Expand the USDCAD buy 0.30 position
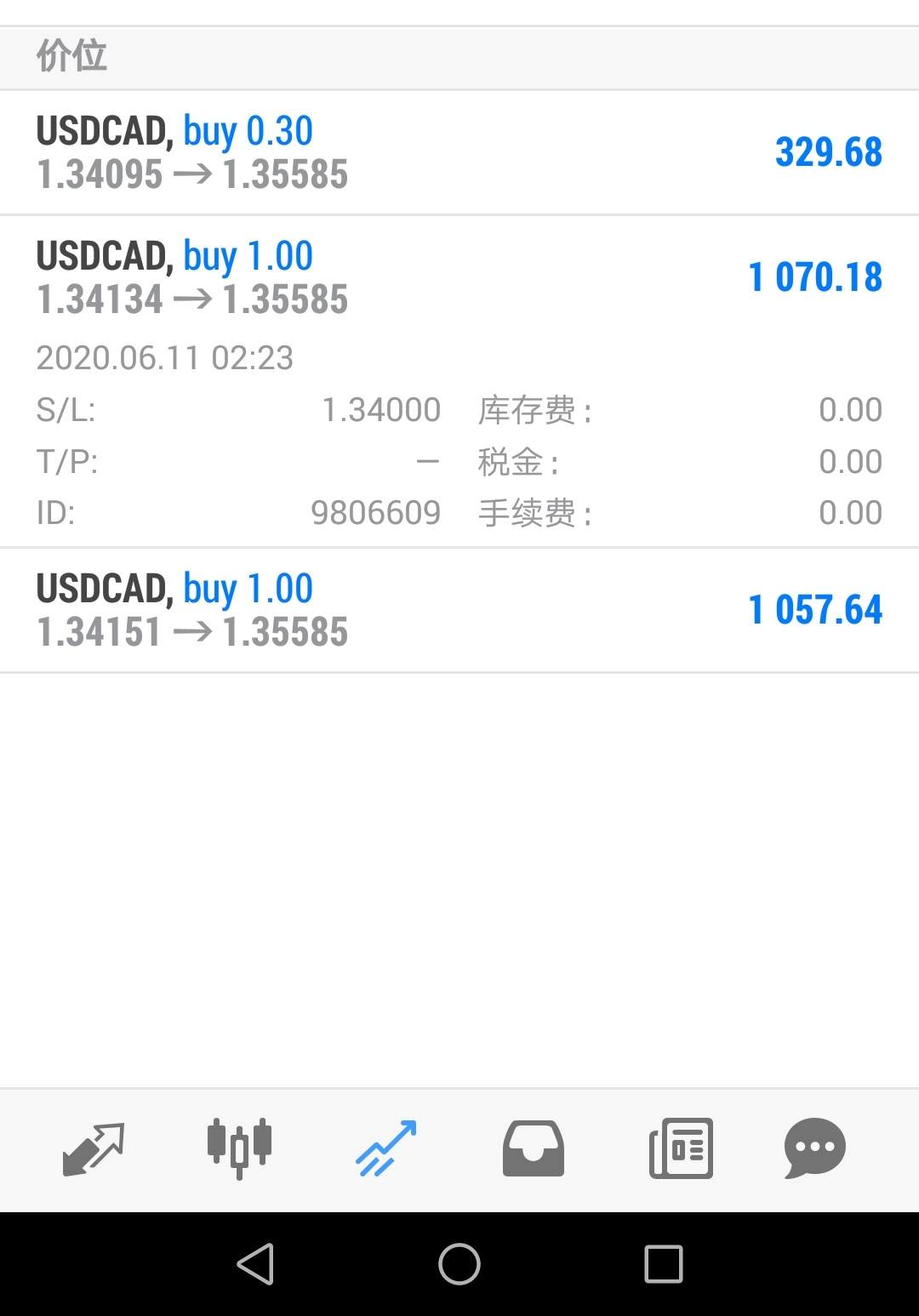Image resolution: width=919 pixels, height=1316 pixels. point(459,152)
